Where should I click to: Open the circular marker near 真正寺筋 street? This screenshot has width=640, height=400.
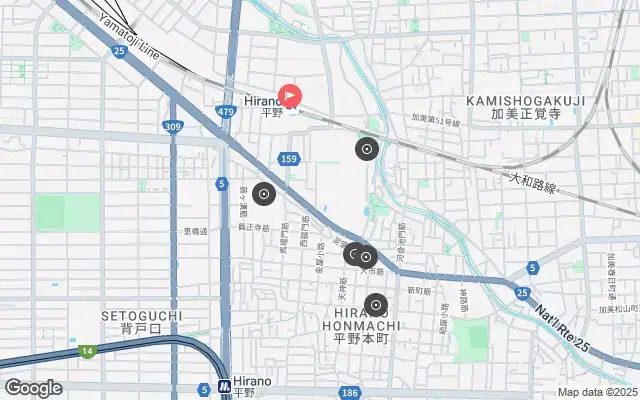pos(264,194)
